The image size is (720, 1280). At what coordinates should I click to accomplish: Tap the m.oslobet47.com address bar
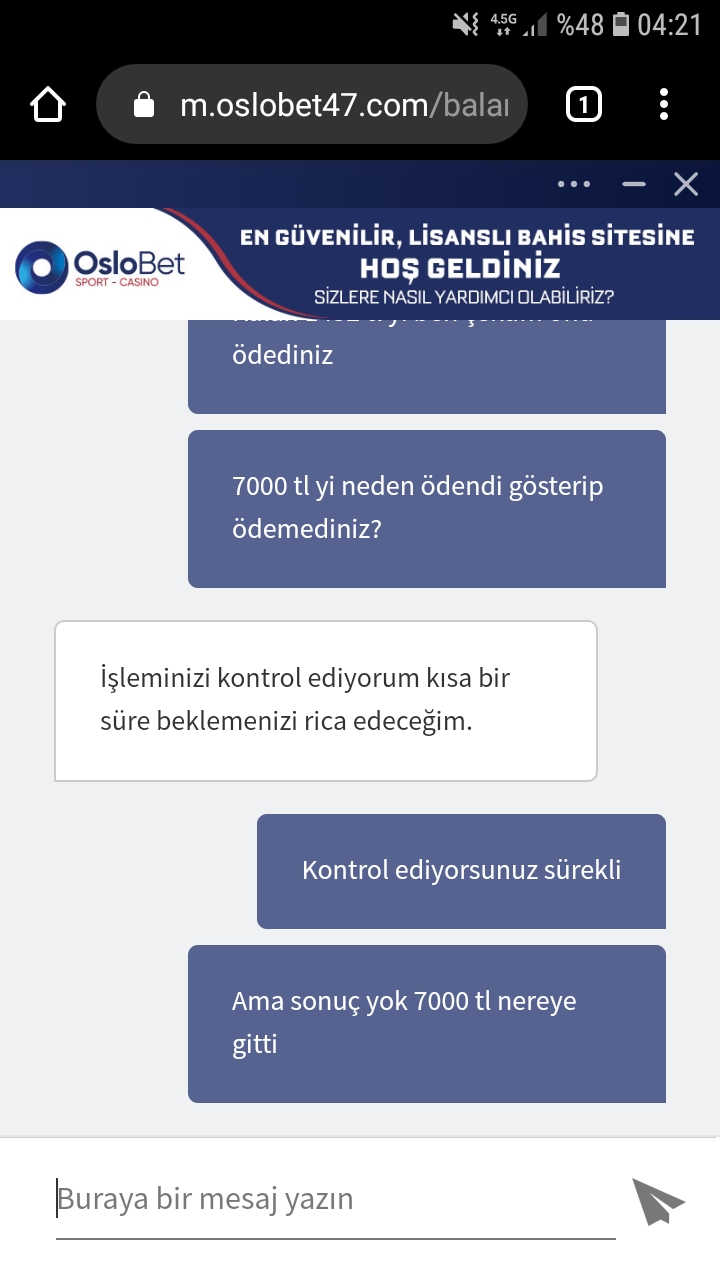coord(311,105)
